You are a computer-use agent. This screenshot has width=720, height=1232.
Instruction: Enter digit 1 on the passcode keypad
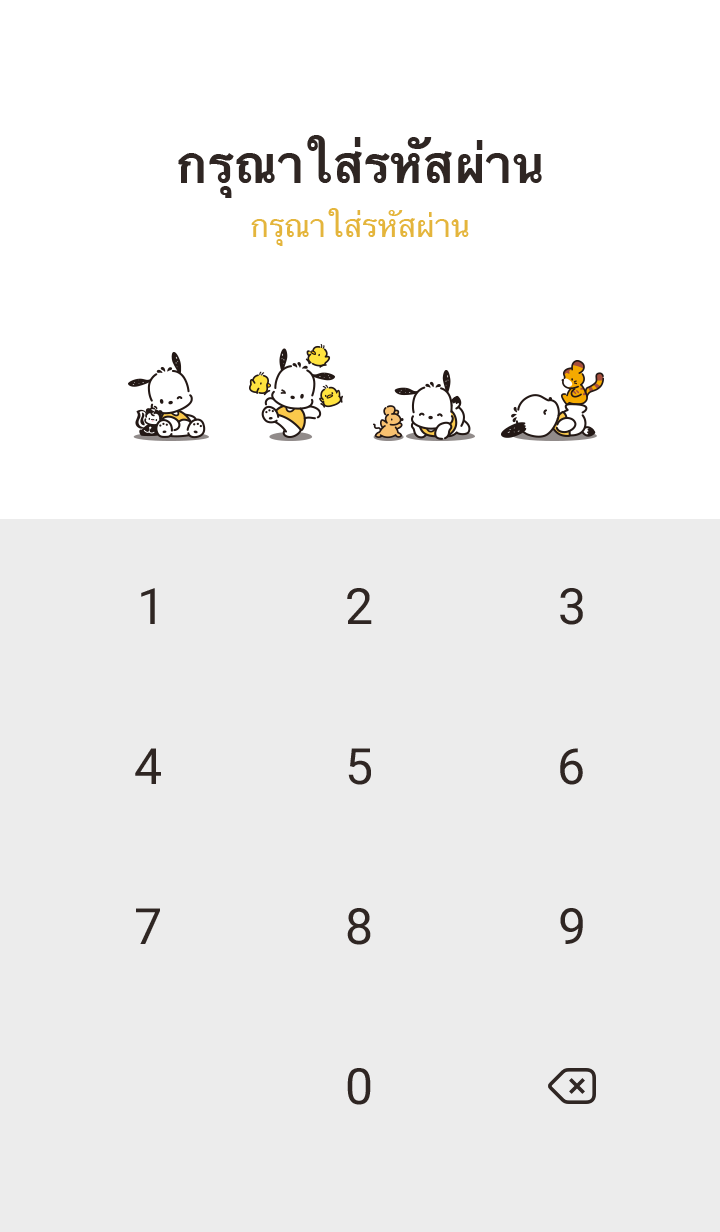(x=149, y=608)
